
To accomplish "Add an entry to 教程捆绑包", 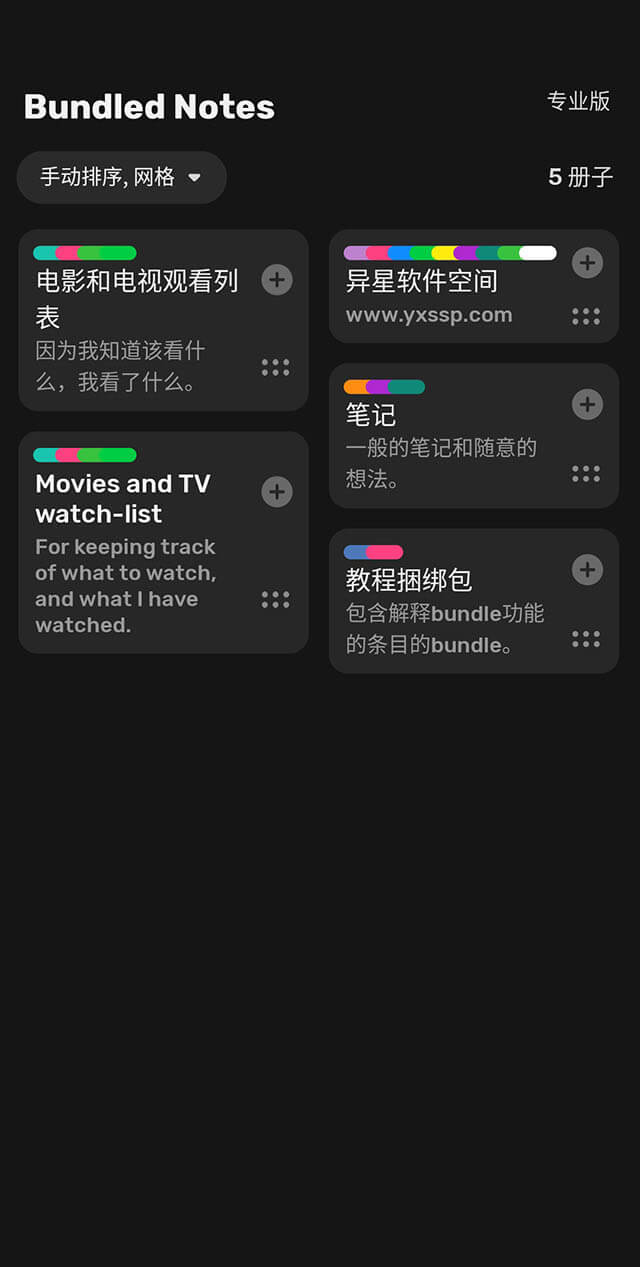I will pos(587,570).
